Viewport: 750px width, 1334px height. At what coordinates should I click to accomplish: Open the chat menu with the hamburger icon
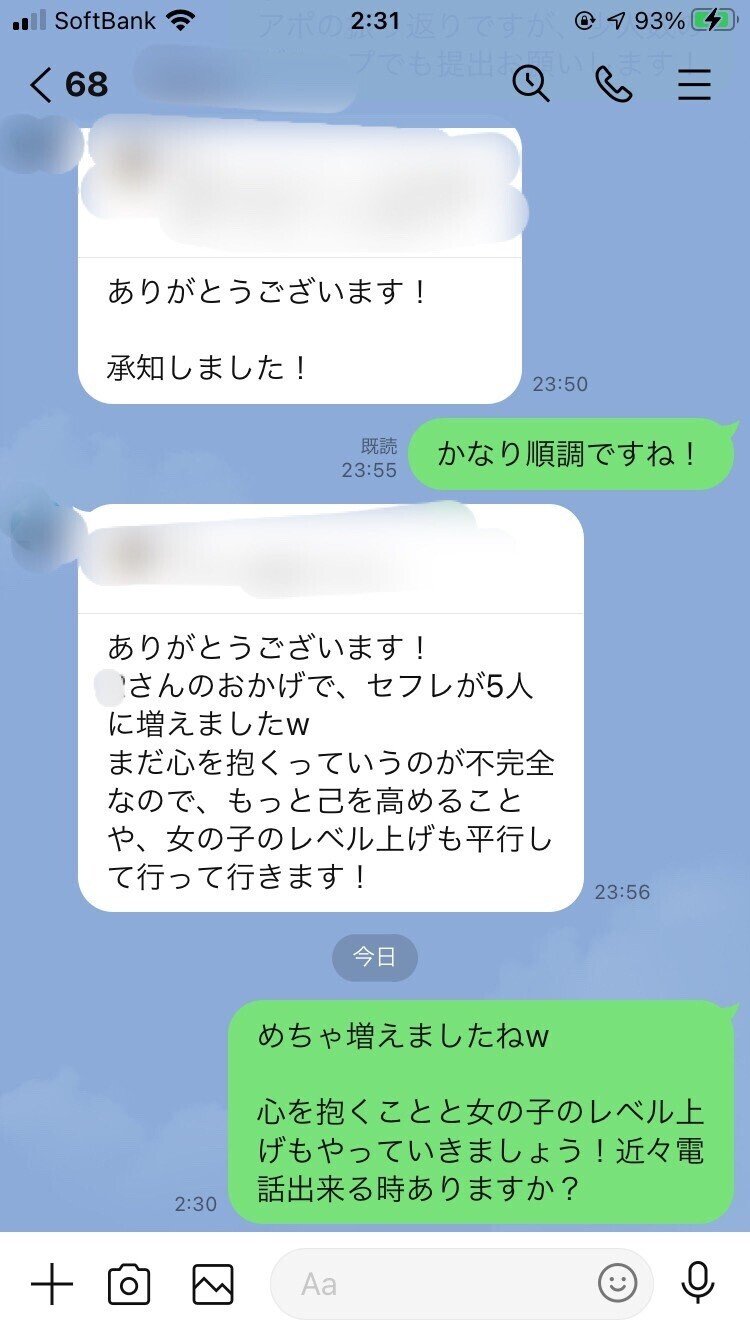(694, 85)
